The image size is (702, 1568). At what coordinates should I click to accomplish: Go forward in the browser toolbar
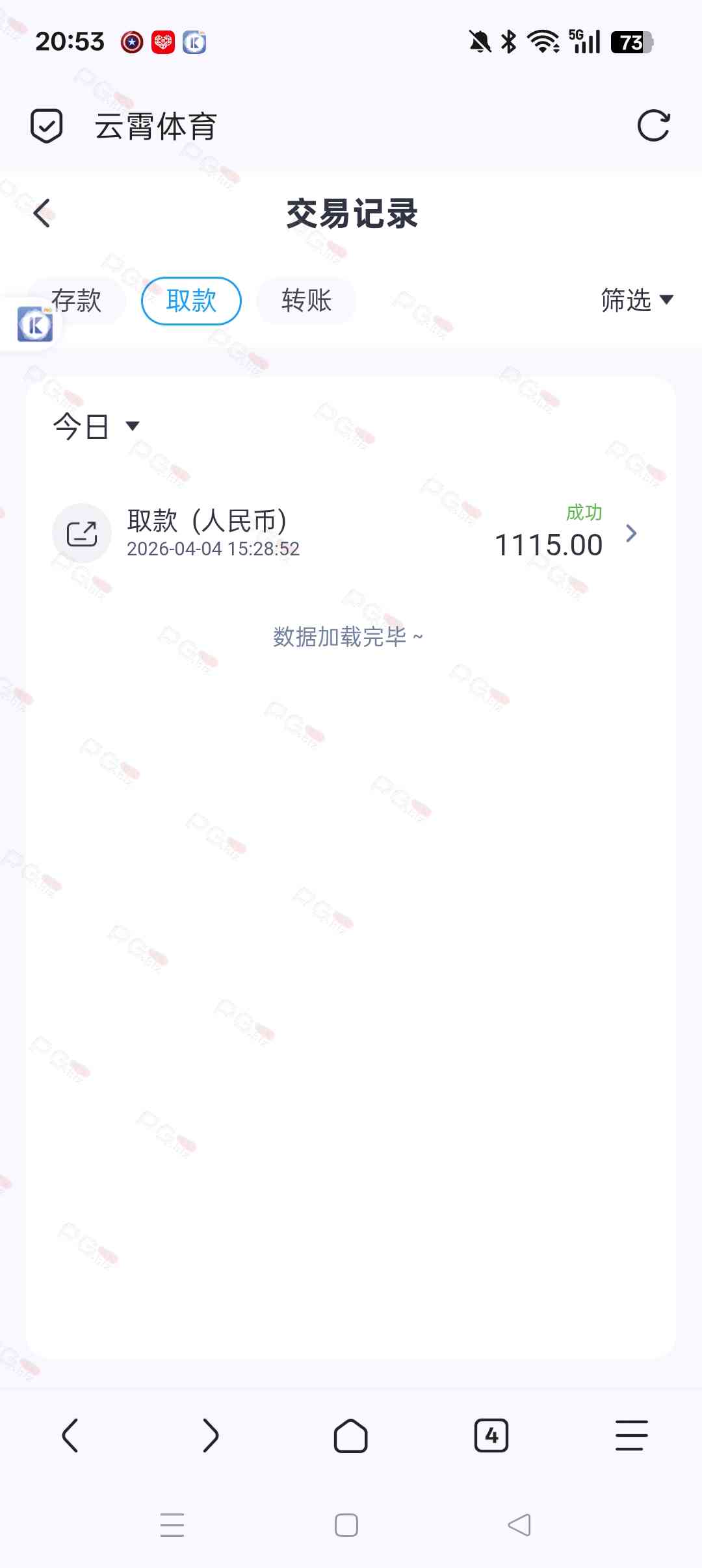pyautogui.click(x=211, y=1435)
